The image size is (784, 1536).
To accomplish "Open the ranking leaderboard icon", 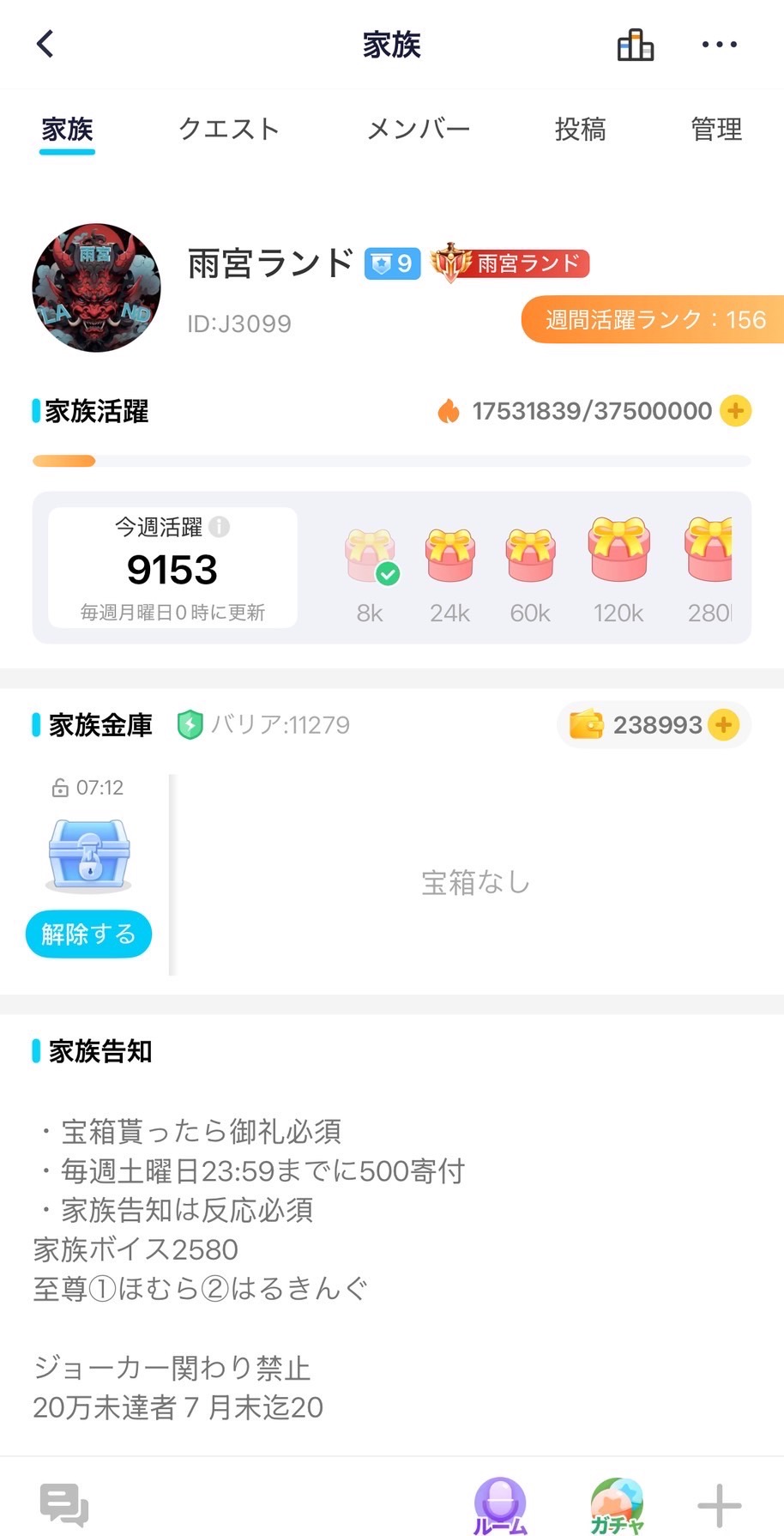I will [x=635, y=45].
